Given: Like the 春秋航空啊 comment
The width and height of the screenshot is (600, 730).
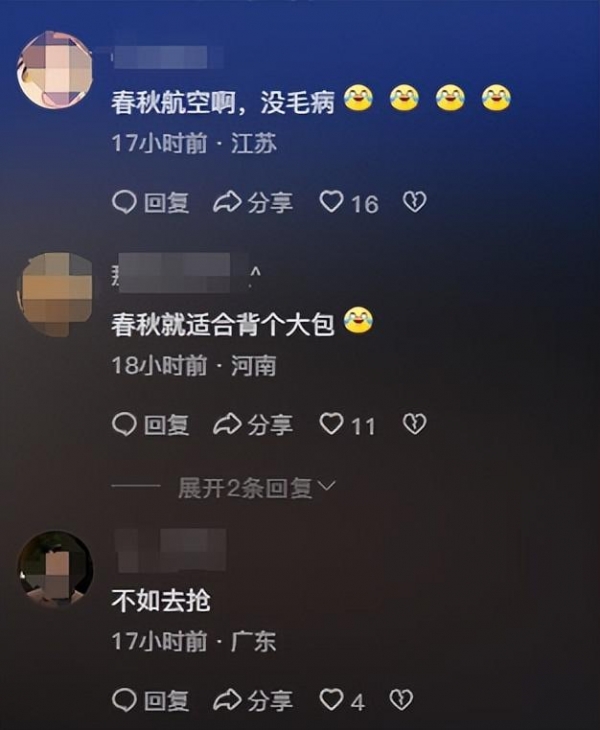Looking at the screenshot, I should [332, 203].
